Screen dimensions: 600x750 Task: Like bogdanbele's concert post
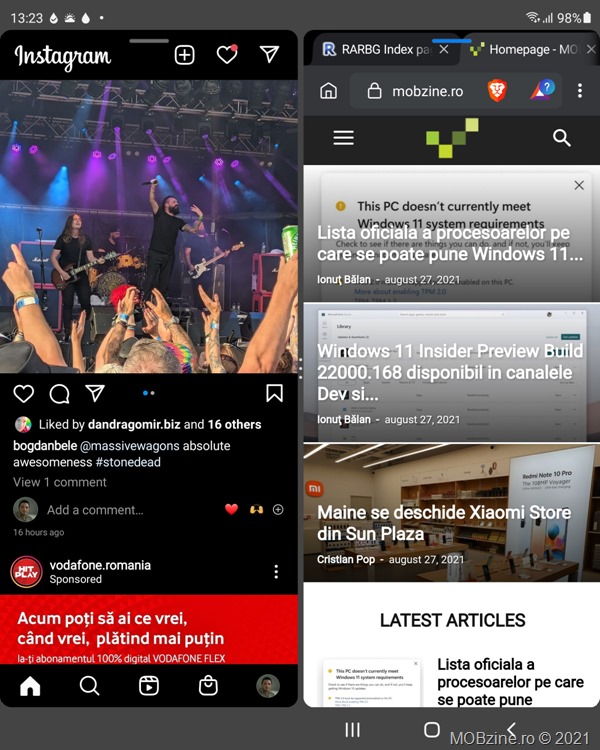click(24, 393)
